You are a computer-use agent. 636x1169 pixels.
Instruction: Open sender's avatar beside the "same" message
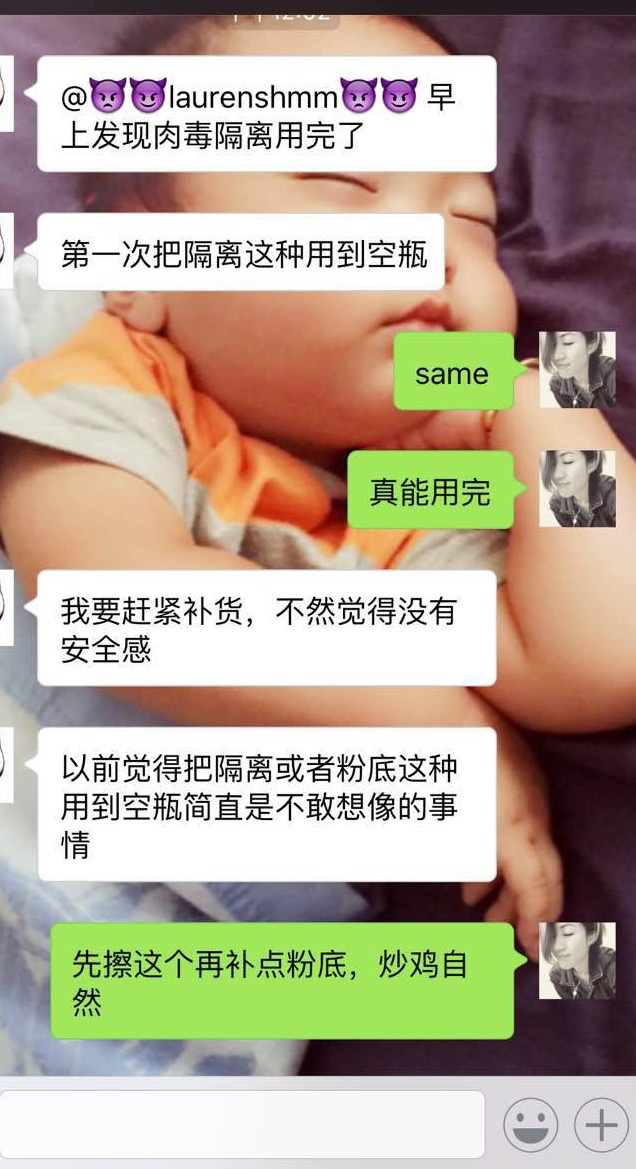click(x=577, y=370)
